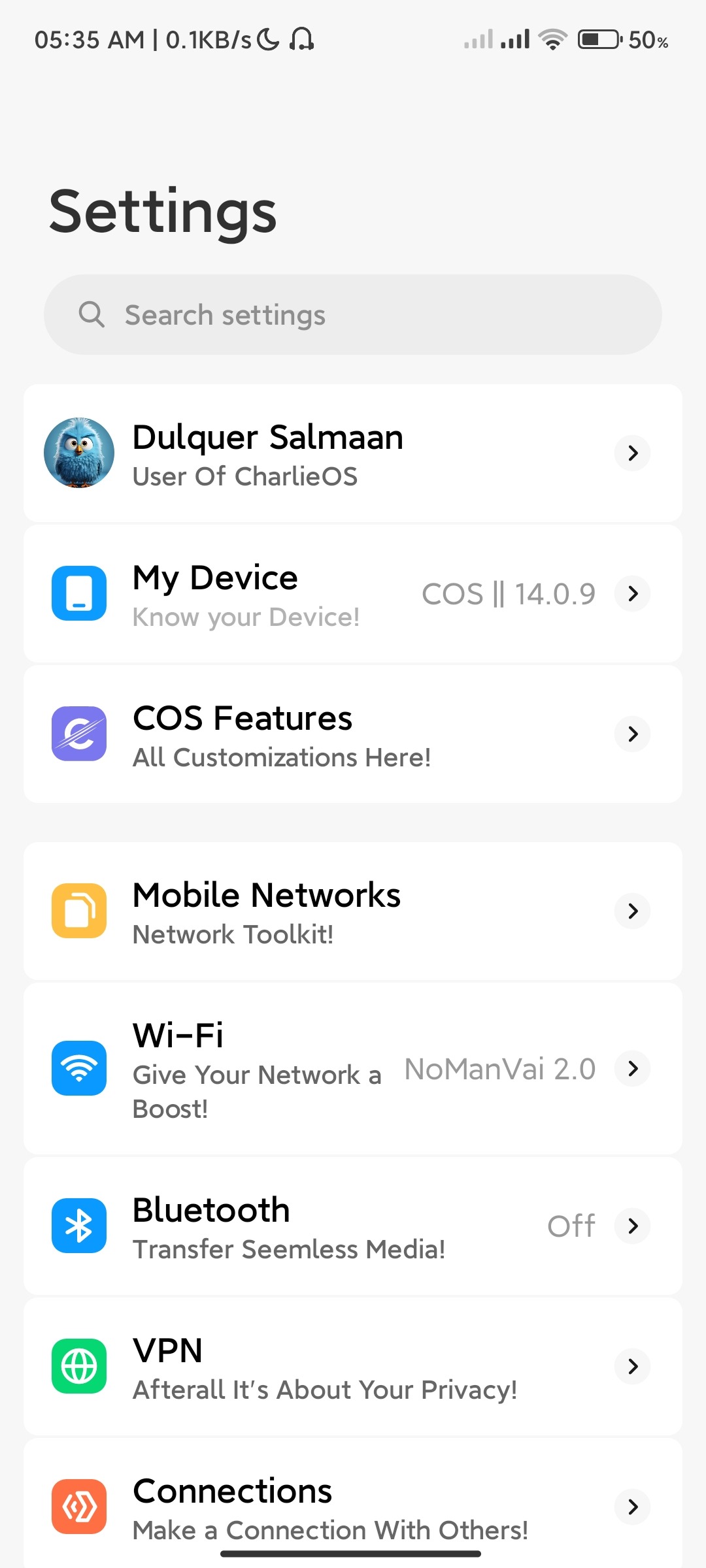This screenshot has width=706, height=1568.
Task: Open My Device information
Action: pos(353,594)
